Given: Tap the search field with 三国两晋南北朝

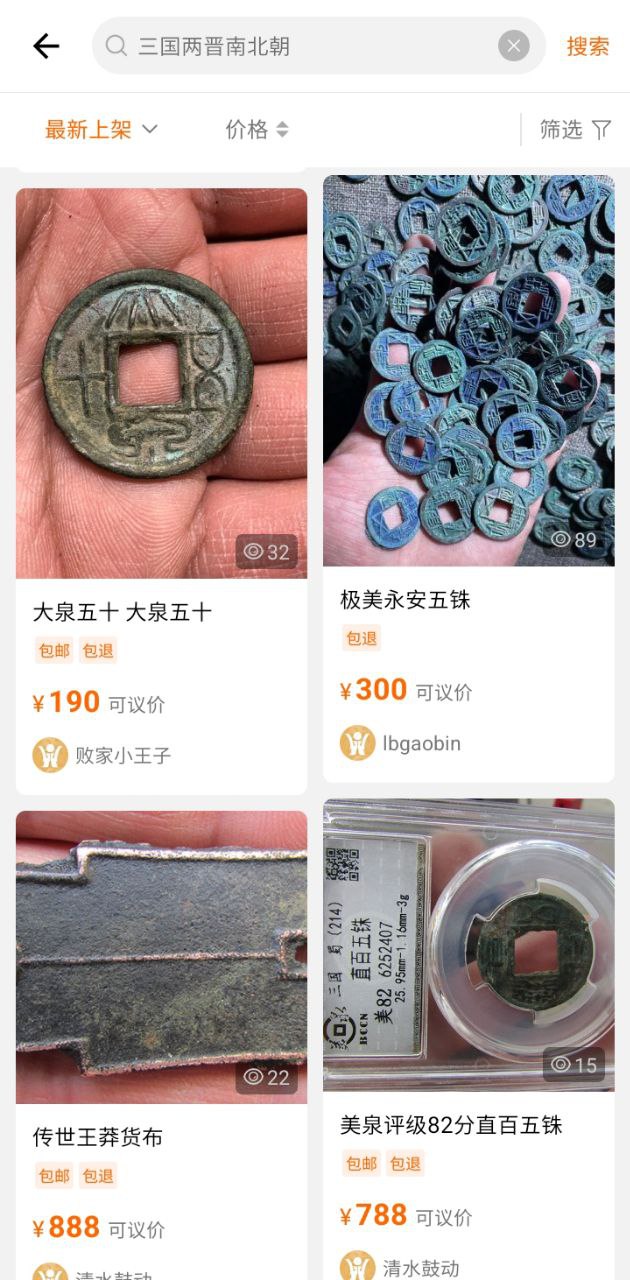Looking at the screenshot, I should pyautogui.click(x=300, y=46).
